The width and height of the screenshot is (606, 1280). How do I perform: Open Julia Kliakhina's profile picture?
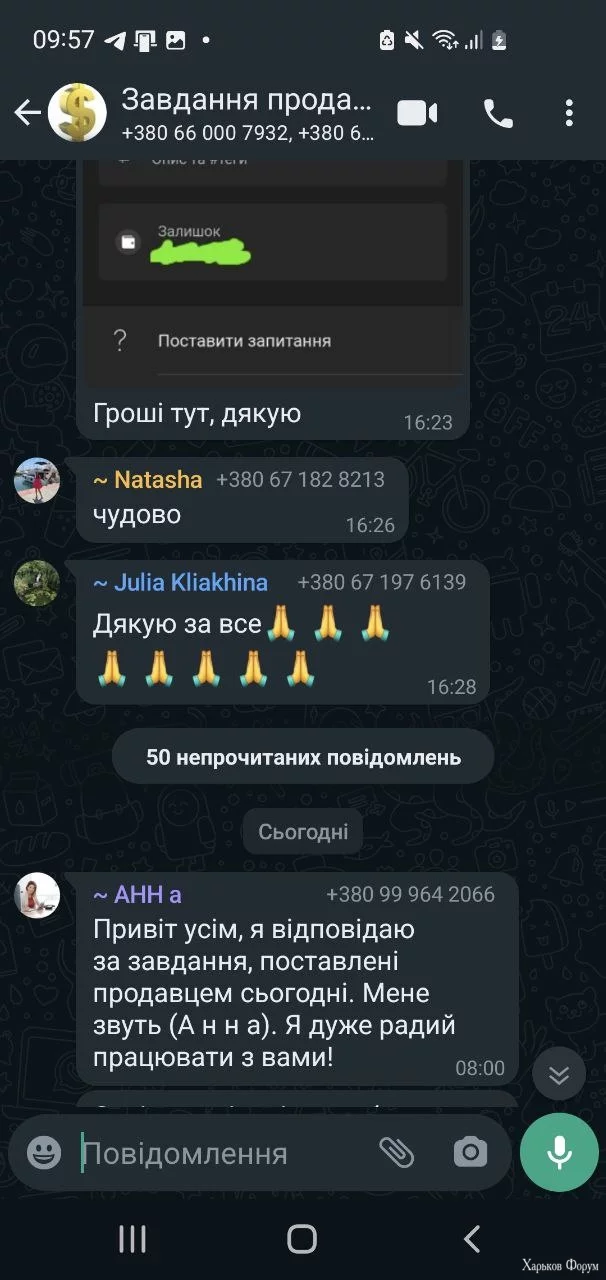tap(37, 583)
